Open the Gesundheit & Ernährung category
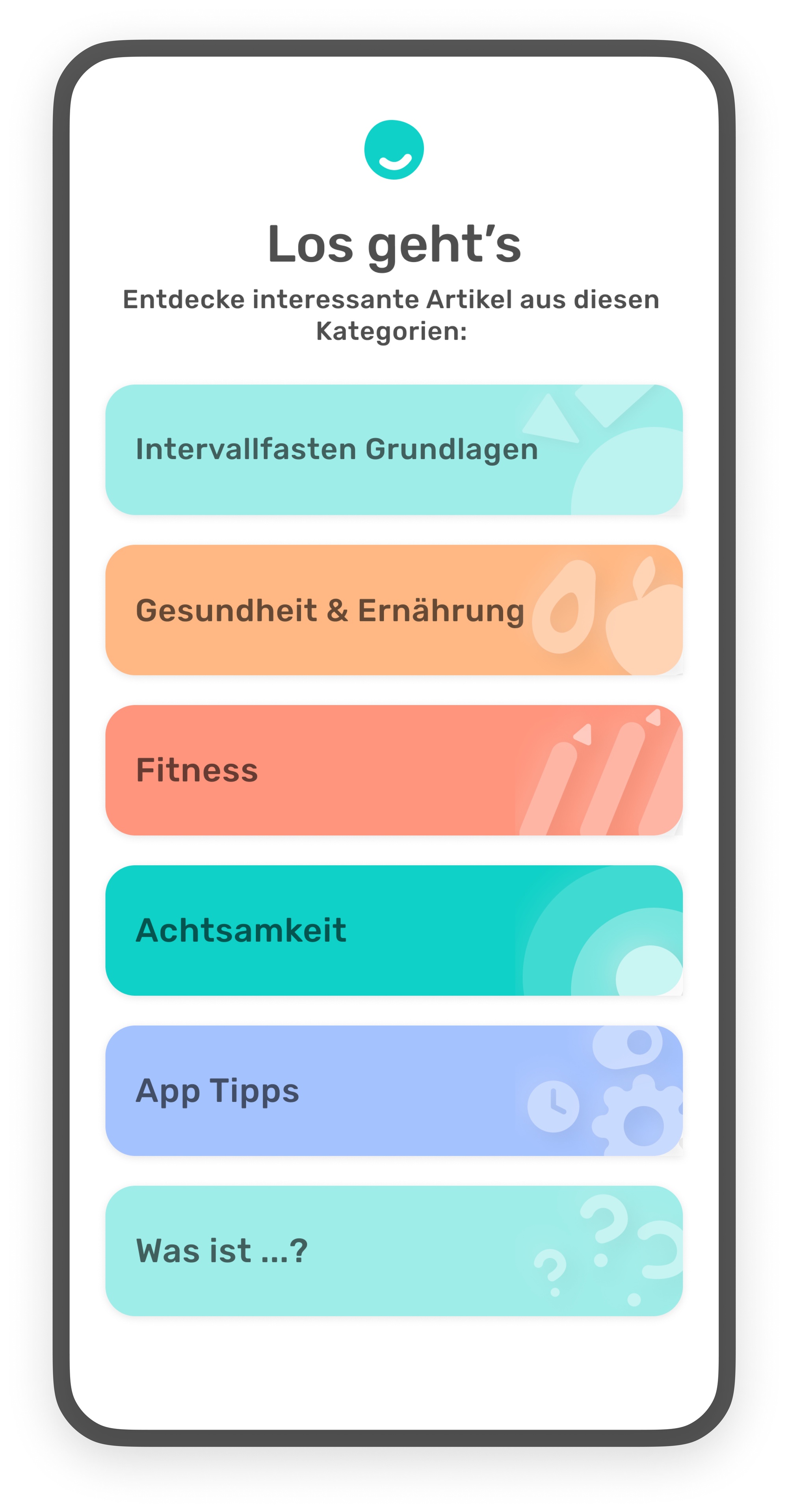 [x=394, y=610]
